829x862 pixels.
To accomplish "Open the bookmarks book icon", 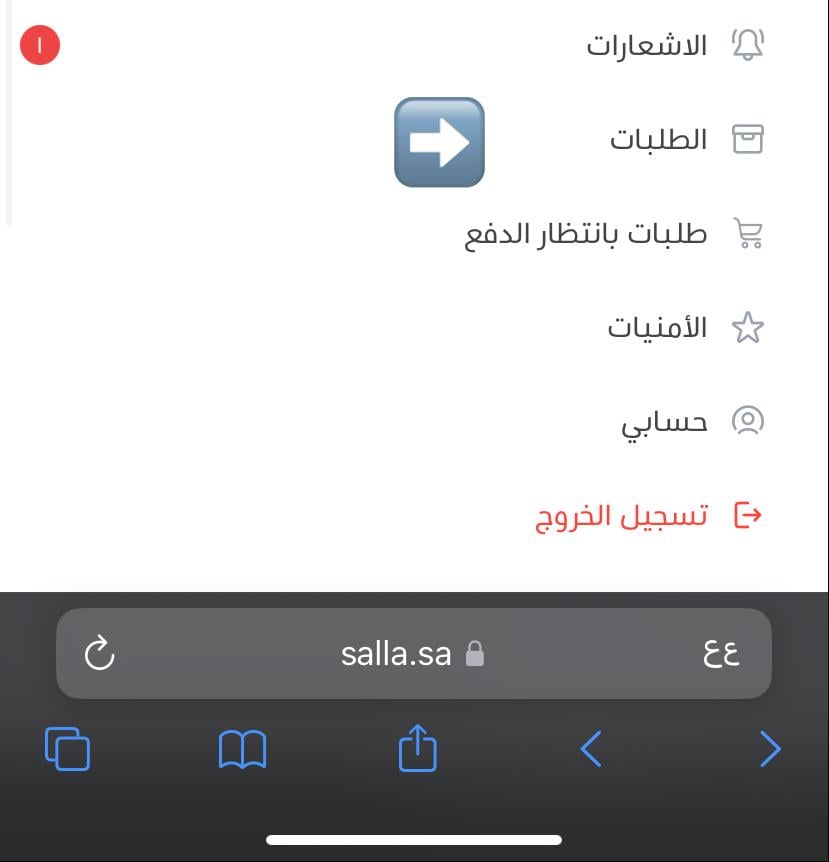I will pos(242,749).
